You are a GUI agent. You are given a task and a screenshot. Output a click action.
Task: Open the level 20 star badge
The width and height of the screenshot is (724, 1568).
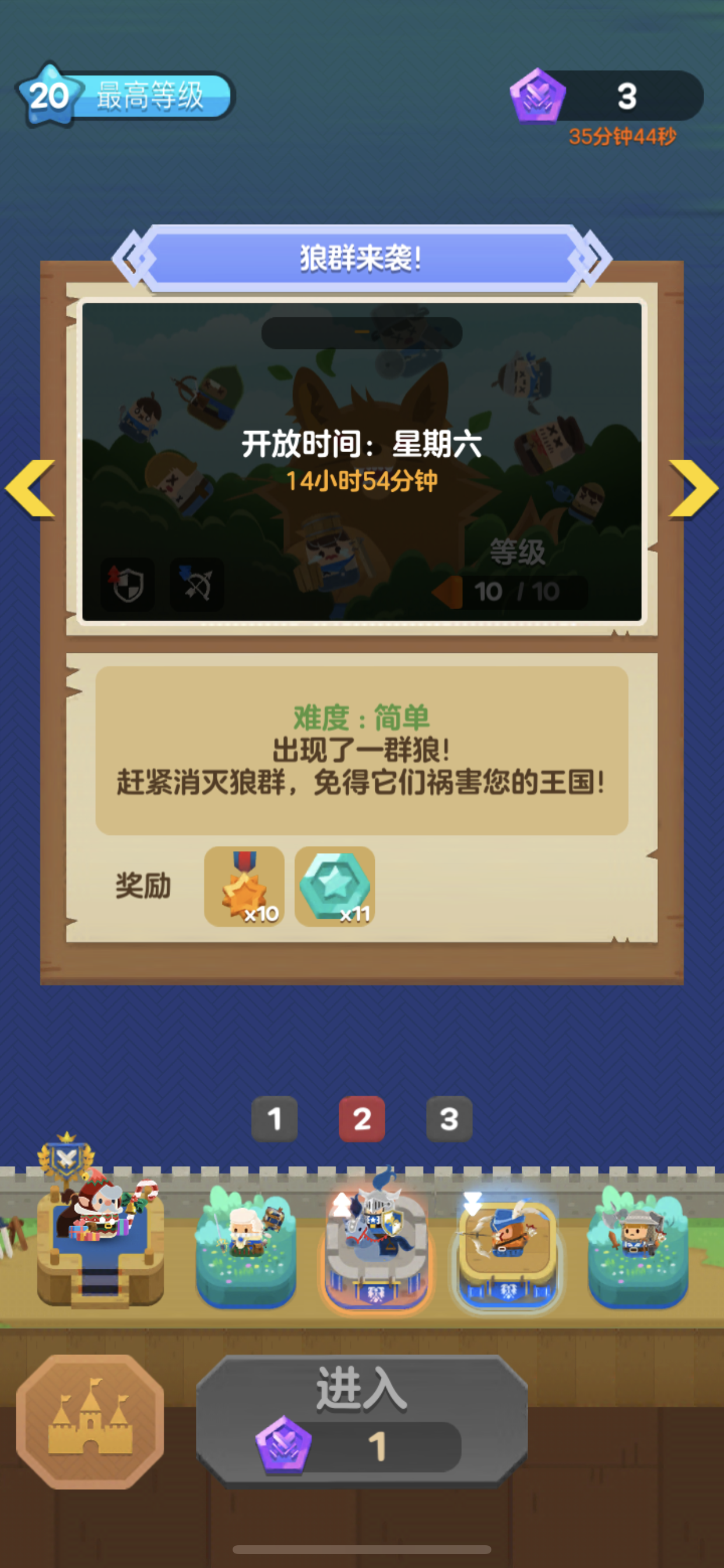48,95
